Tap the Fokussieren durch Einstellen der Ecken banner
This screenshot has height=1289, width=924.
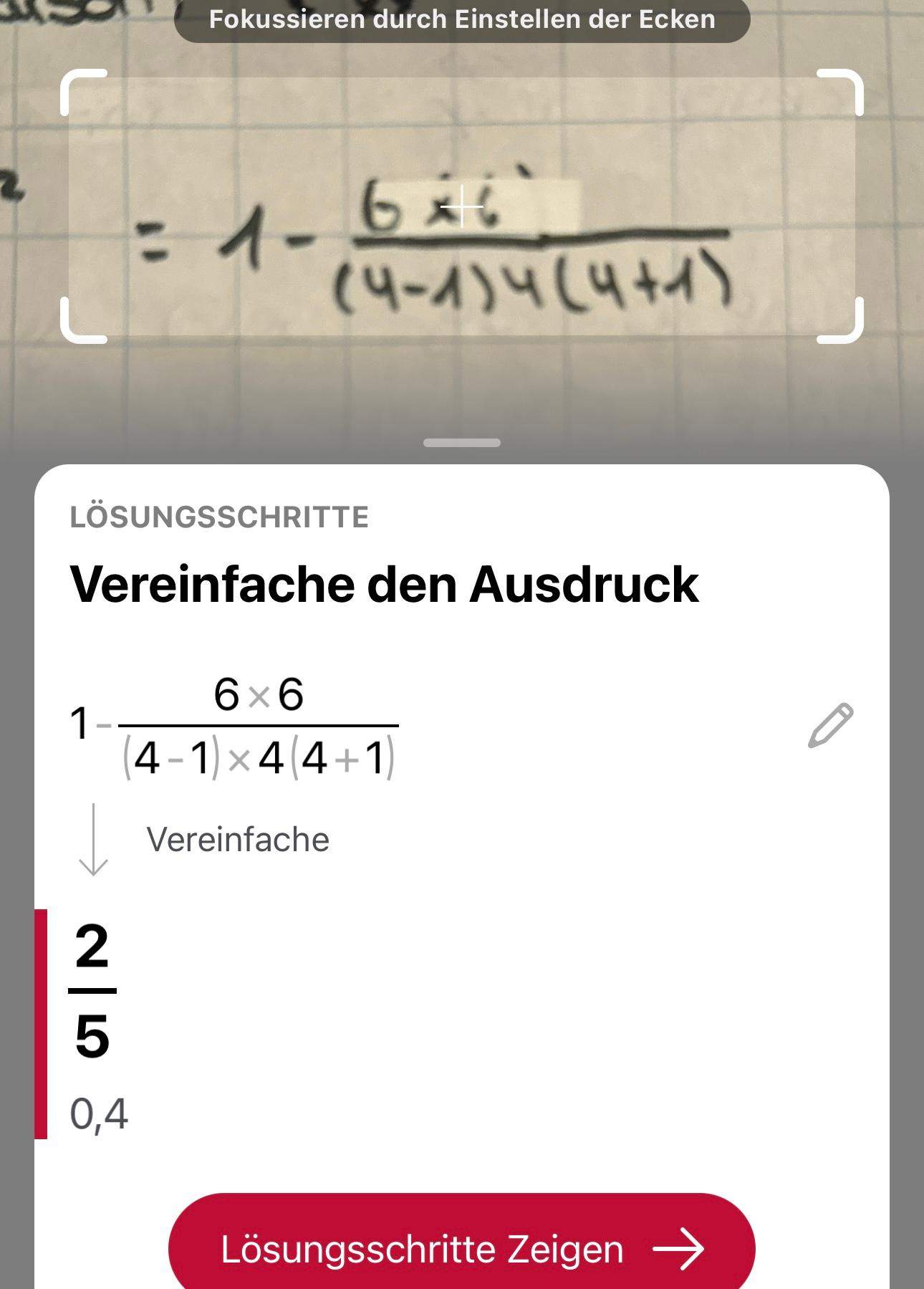[x=461, y=21]
